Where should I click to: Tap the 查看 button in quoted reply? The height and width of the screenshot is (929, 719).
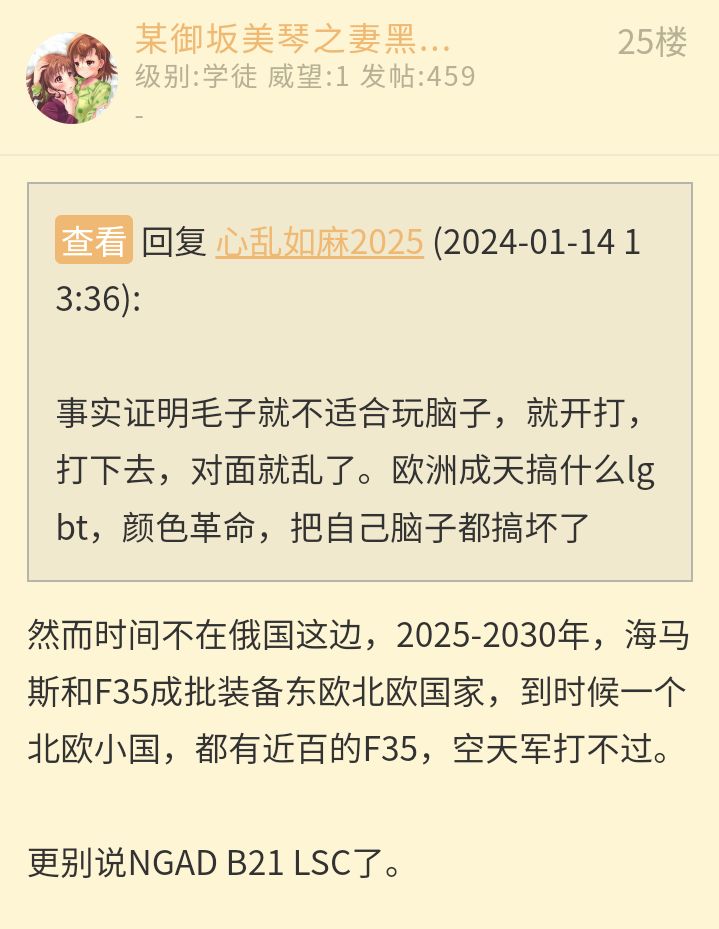(x=94, y=241)
